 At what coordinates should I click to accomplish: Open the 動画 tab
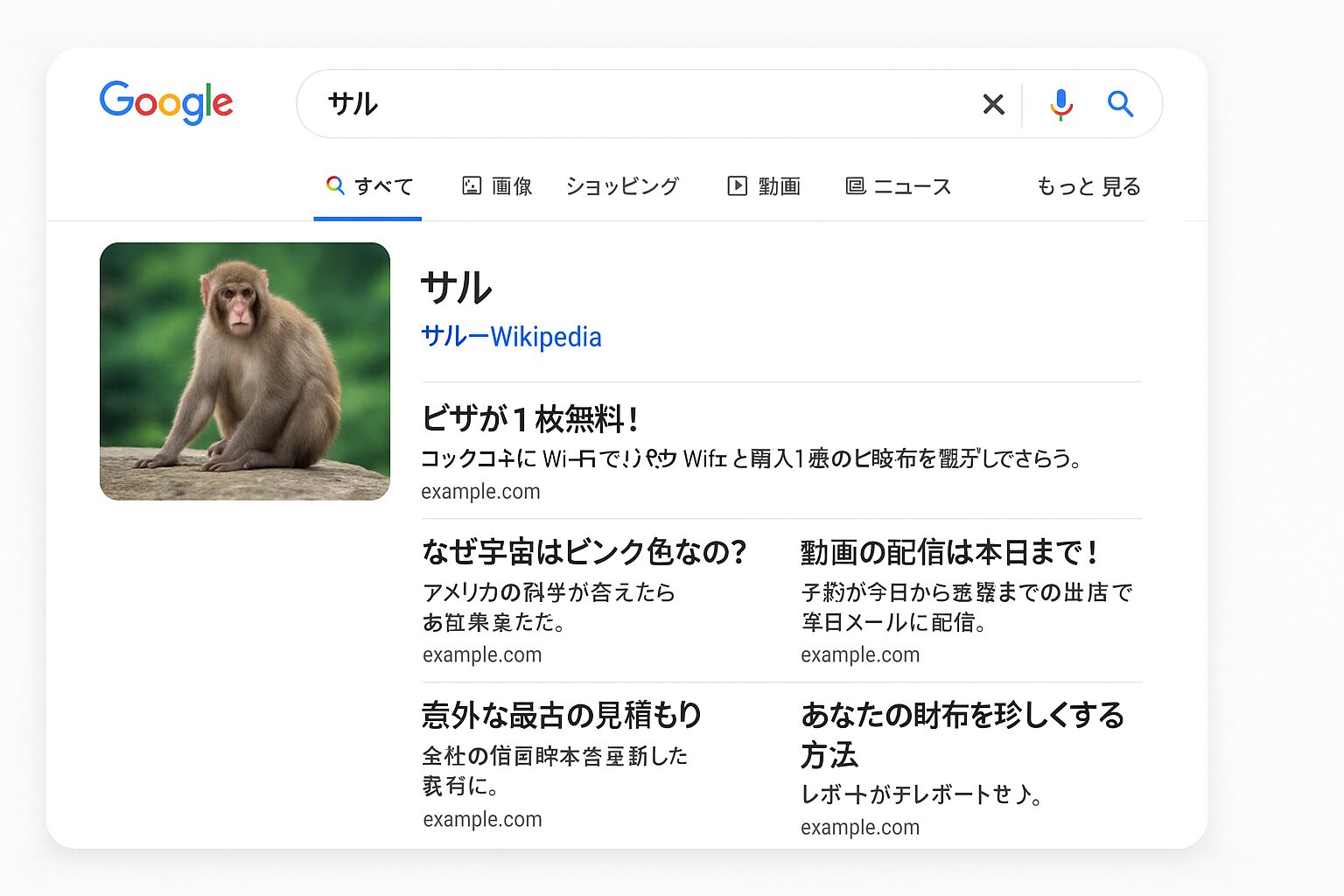pos(764,186)
